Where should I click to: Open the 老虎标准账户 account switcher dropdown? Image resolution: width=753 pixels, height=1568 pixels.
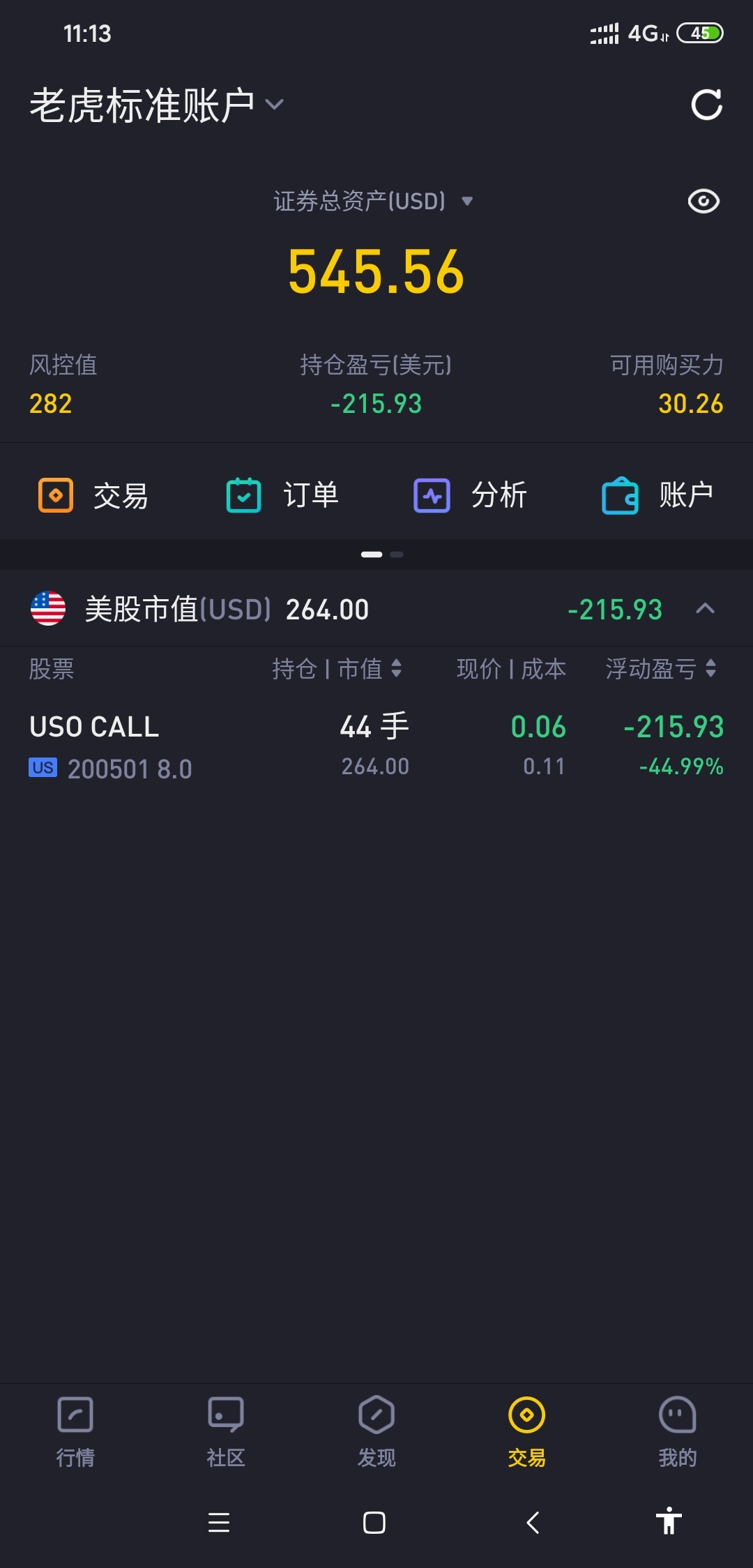pos(157,105)
